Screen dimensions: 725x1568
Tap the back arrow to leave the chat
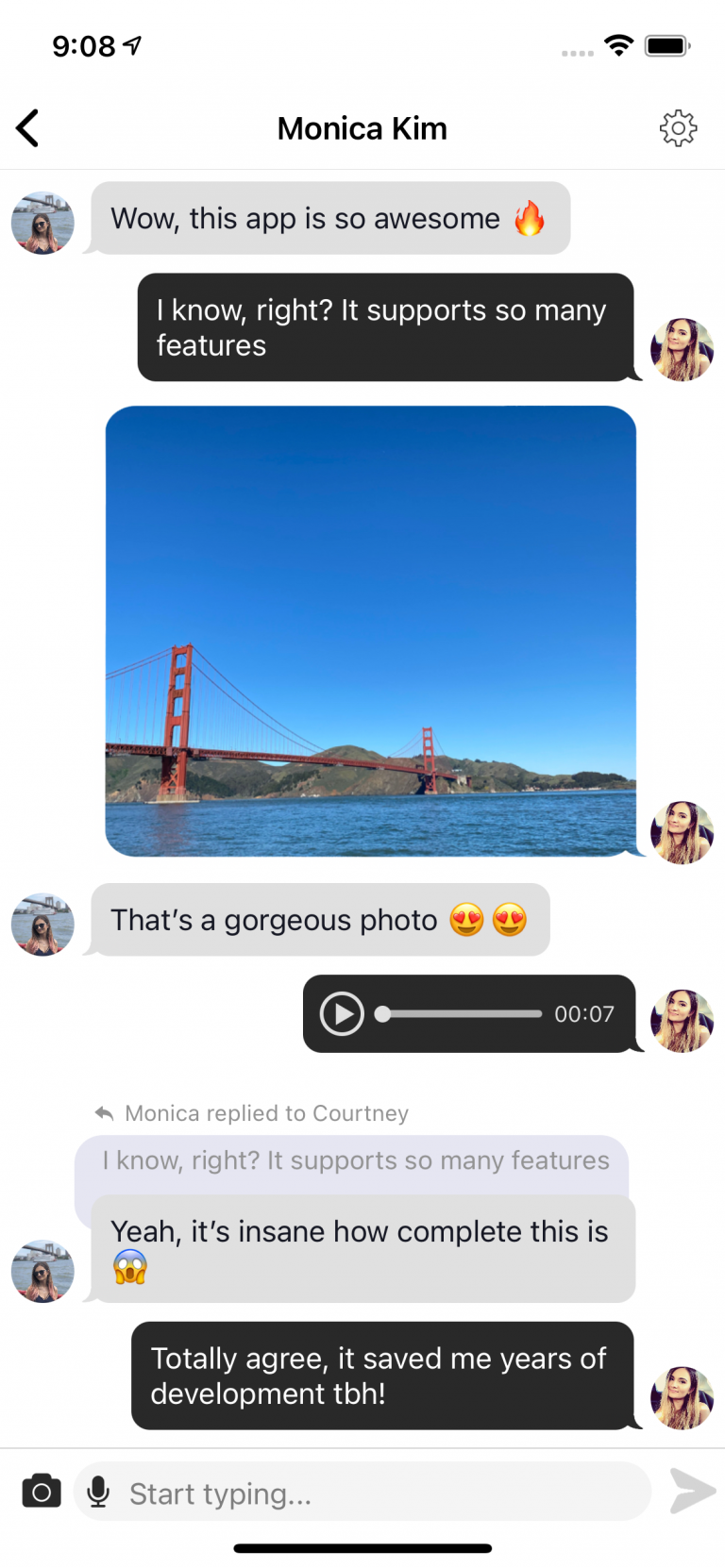(27, 127)
